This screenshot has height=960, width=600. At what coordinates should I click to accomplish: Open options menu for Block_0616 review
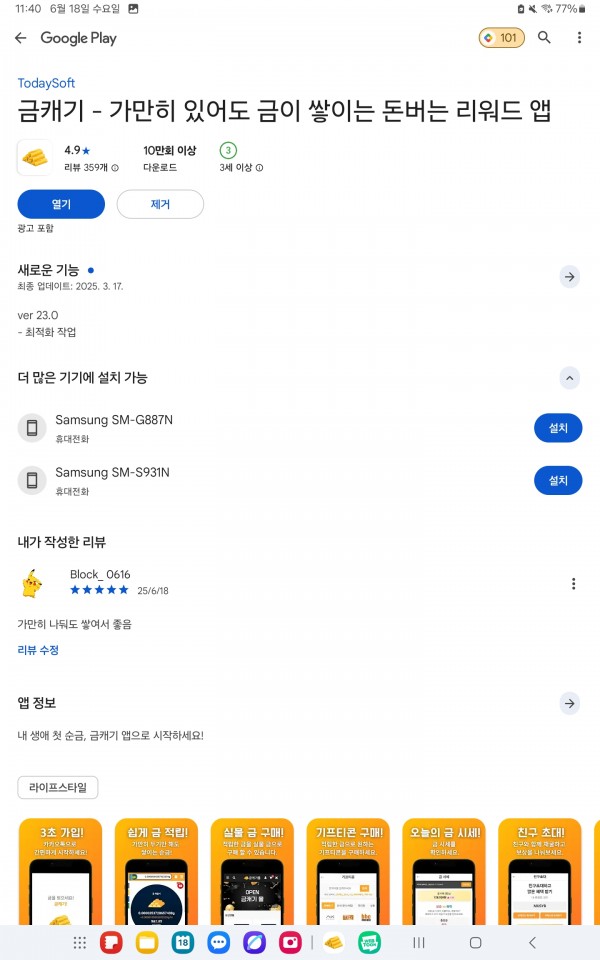point(574,583)
